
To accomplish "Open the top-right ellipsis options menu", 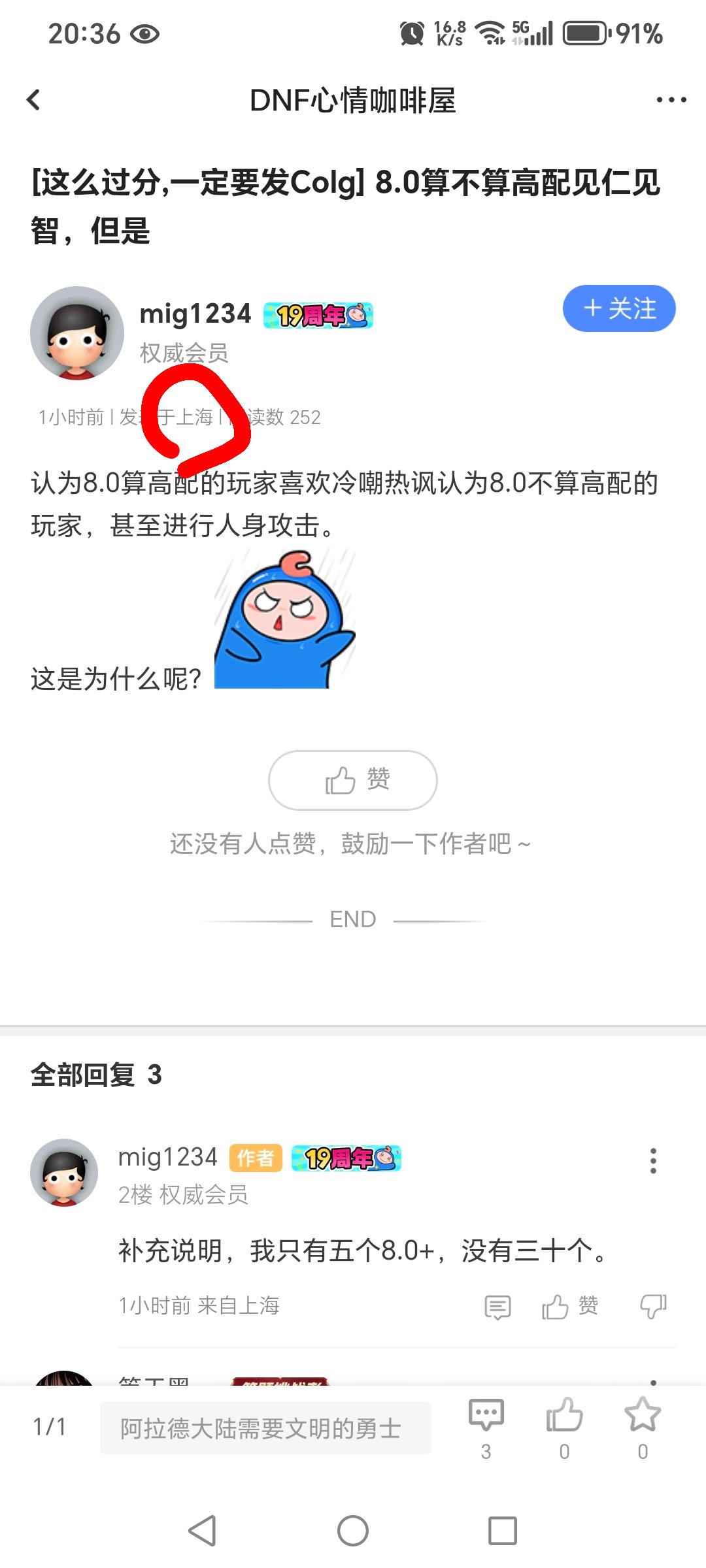I will (671, 99).
